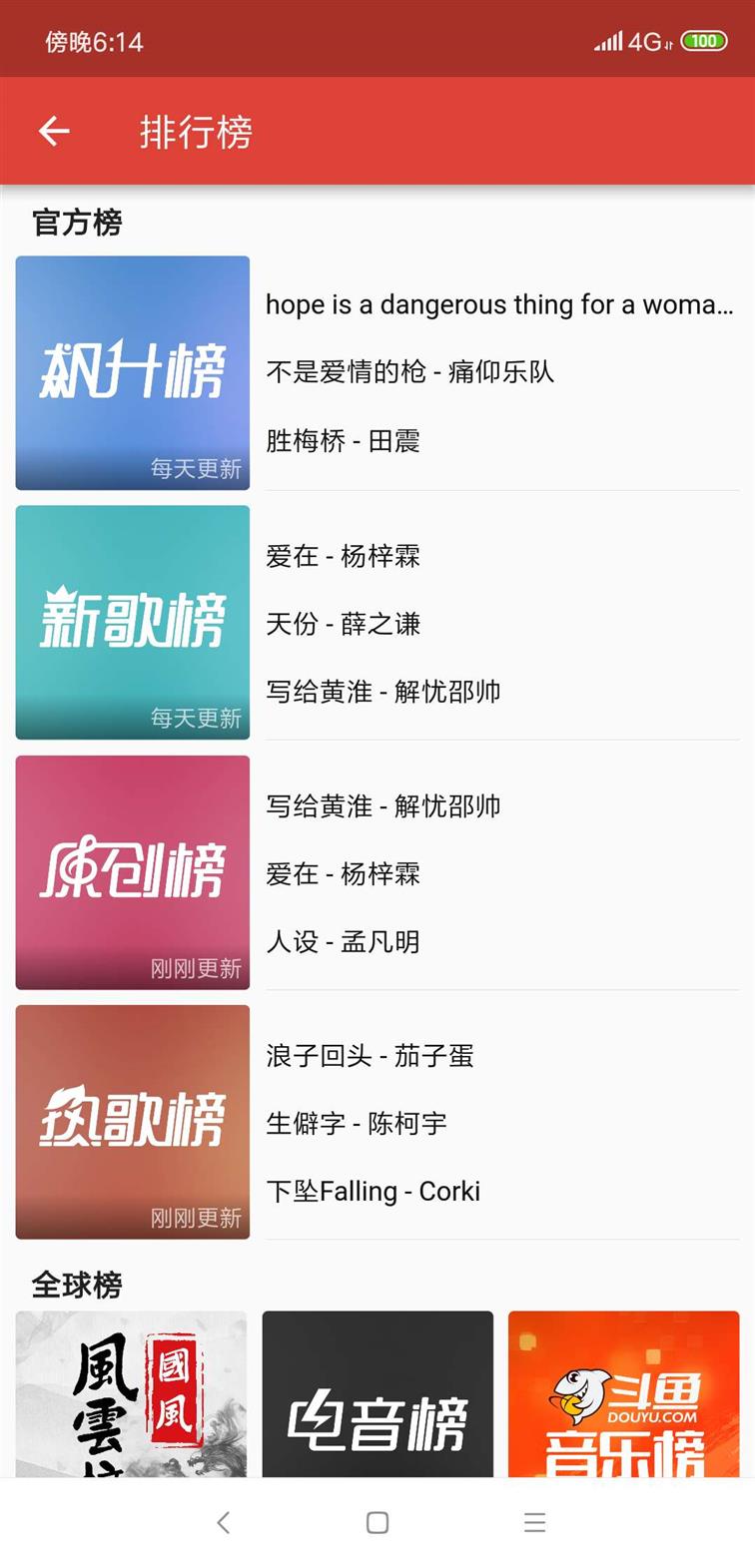Viewport: 755px width, 1568px height.
Task: Open the 热歌榜 chart
Action: 133,1122
